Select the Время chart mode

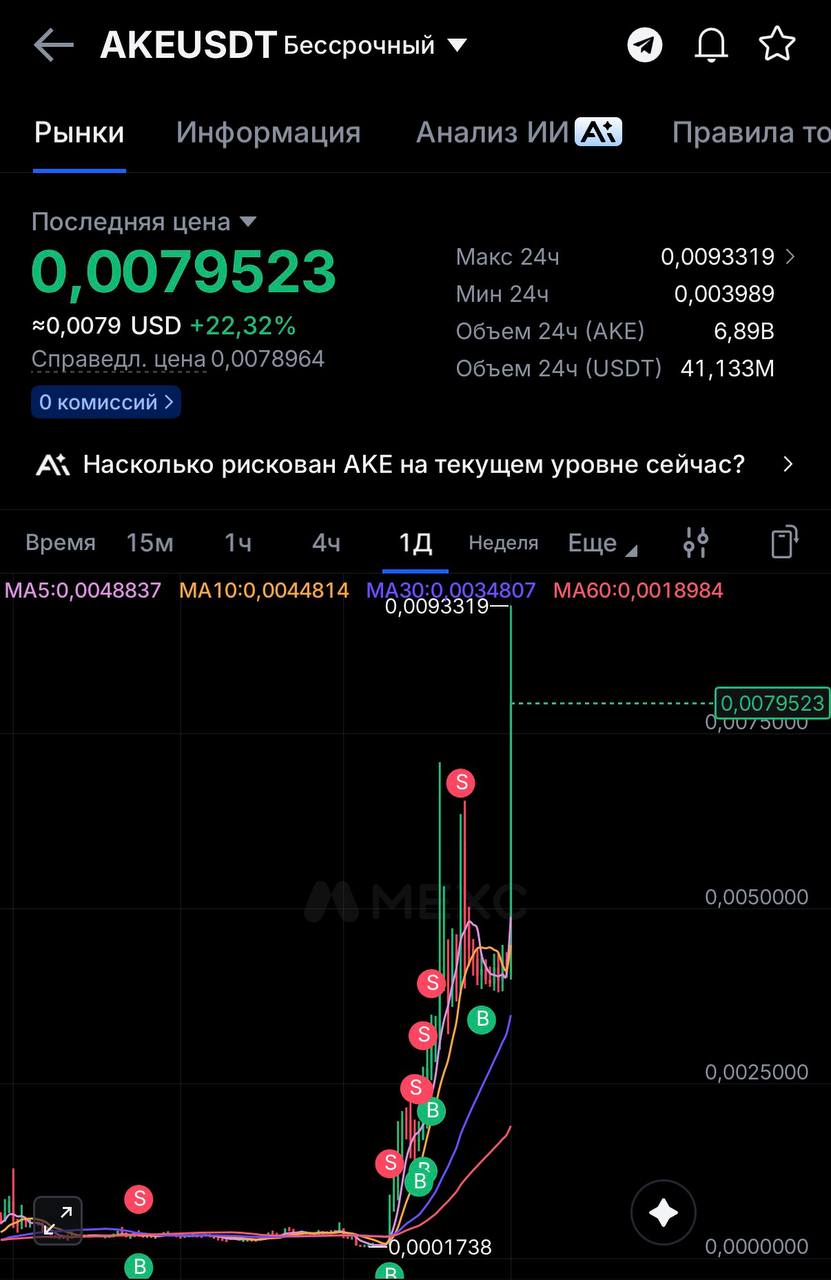61,543
